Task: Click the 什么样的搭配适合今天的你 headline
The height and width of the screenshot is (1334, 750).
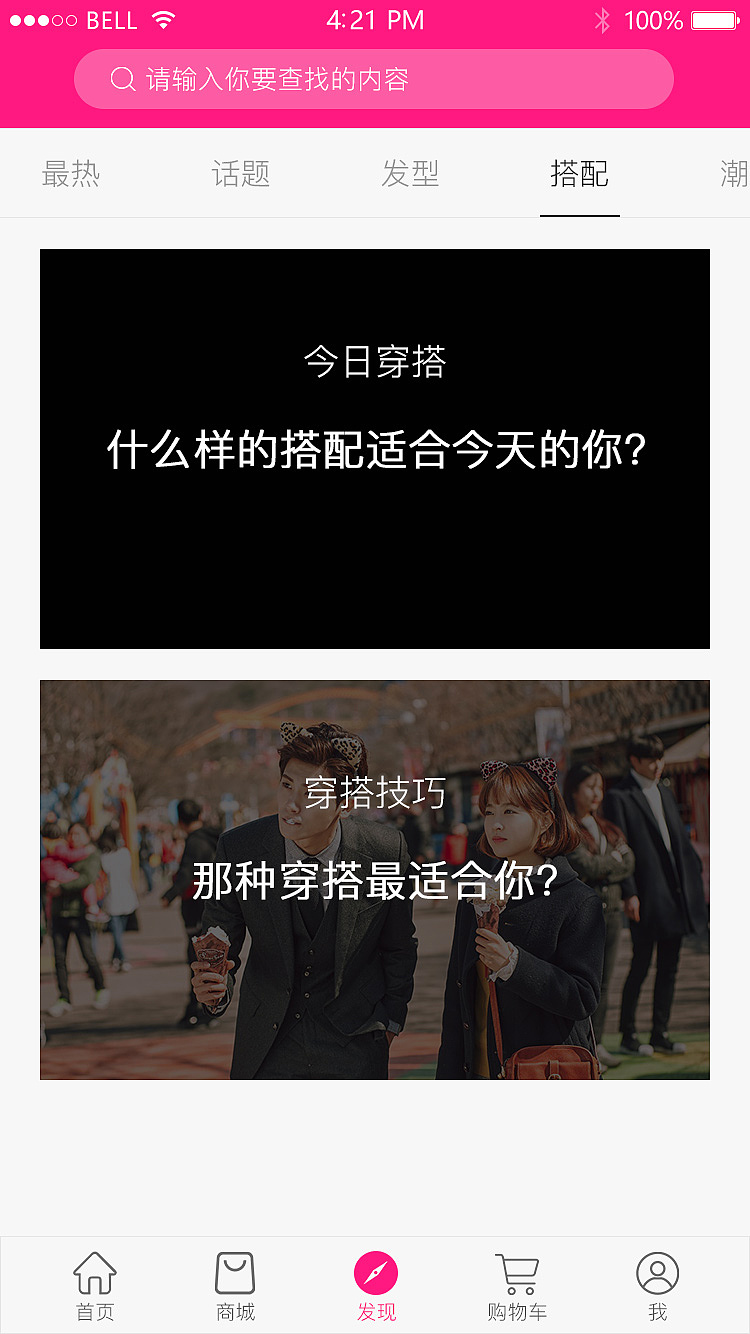Action: (375, 449)
